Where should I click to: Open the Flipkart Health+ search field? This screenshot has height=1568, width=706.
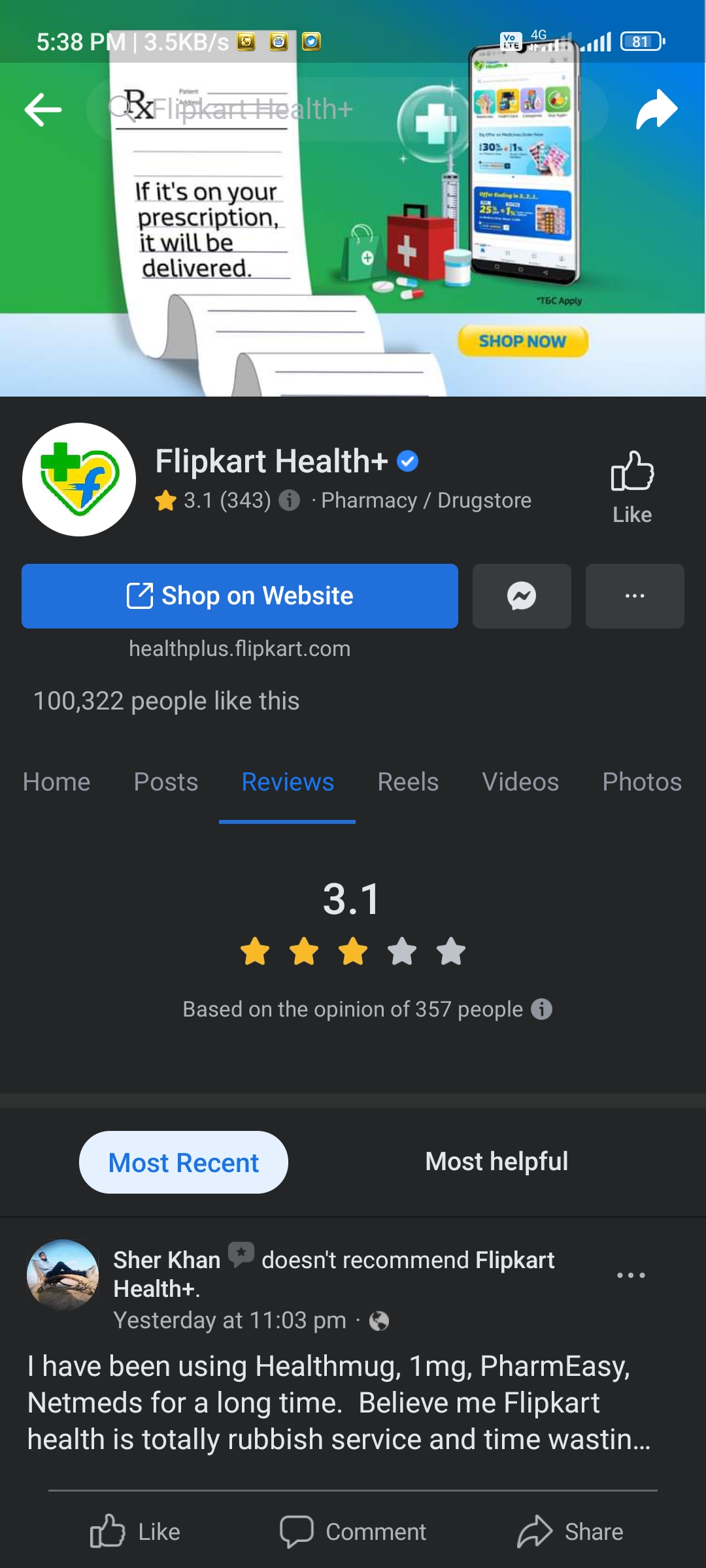click(346, 109)
